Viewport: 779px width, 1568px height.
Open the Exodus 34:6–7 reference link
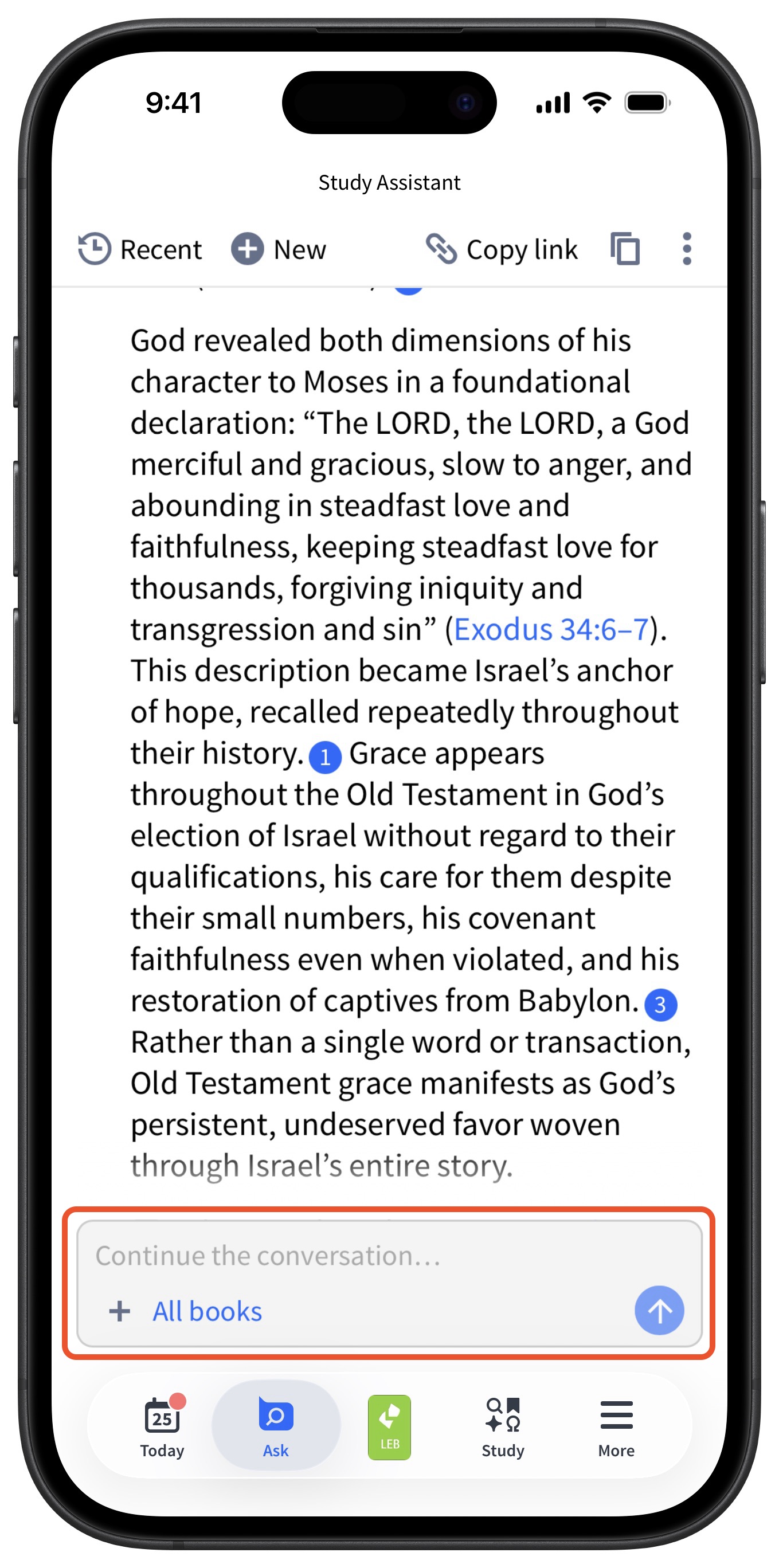[551, 629]
